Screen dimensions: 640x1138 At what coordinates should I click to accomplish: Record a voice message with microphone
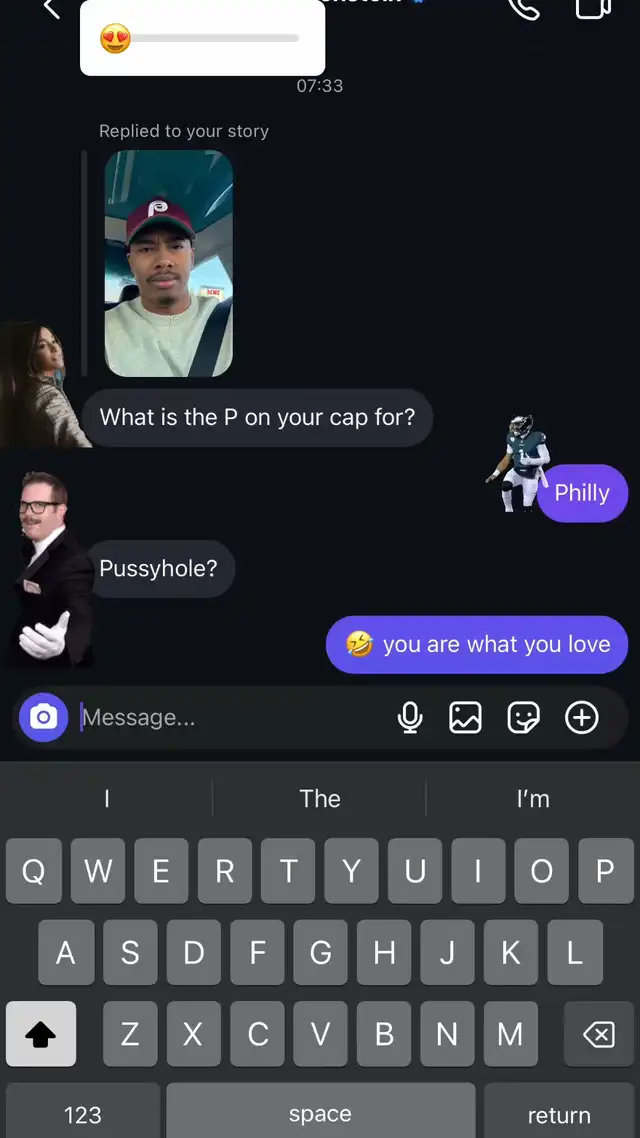(x=410, y=718)
